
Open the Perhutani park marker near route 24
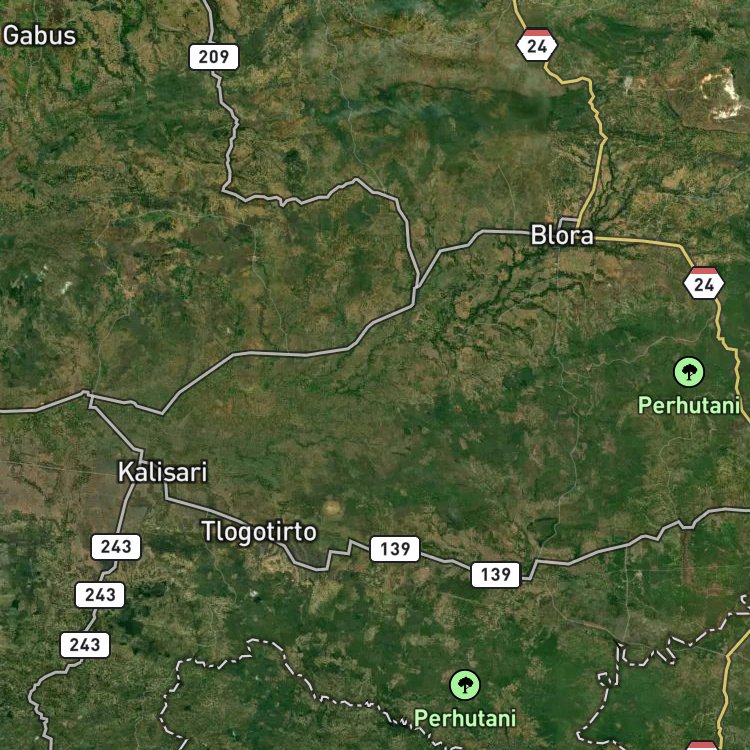point(689,372)
